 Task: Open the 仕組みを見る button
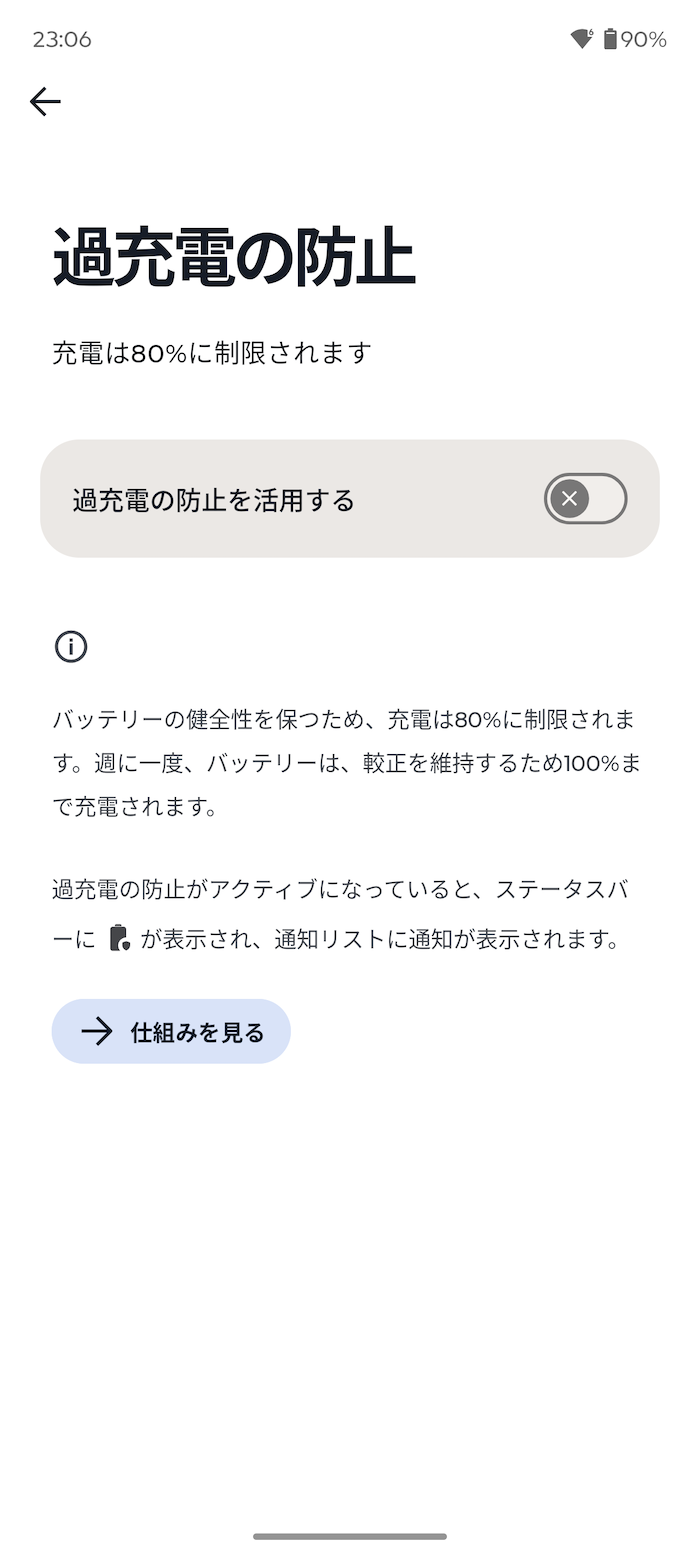tap(171, 1031)
